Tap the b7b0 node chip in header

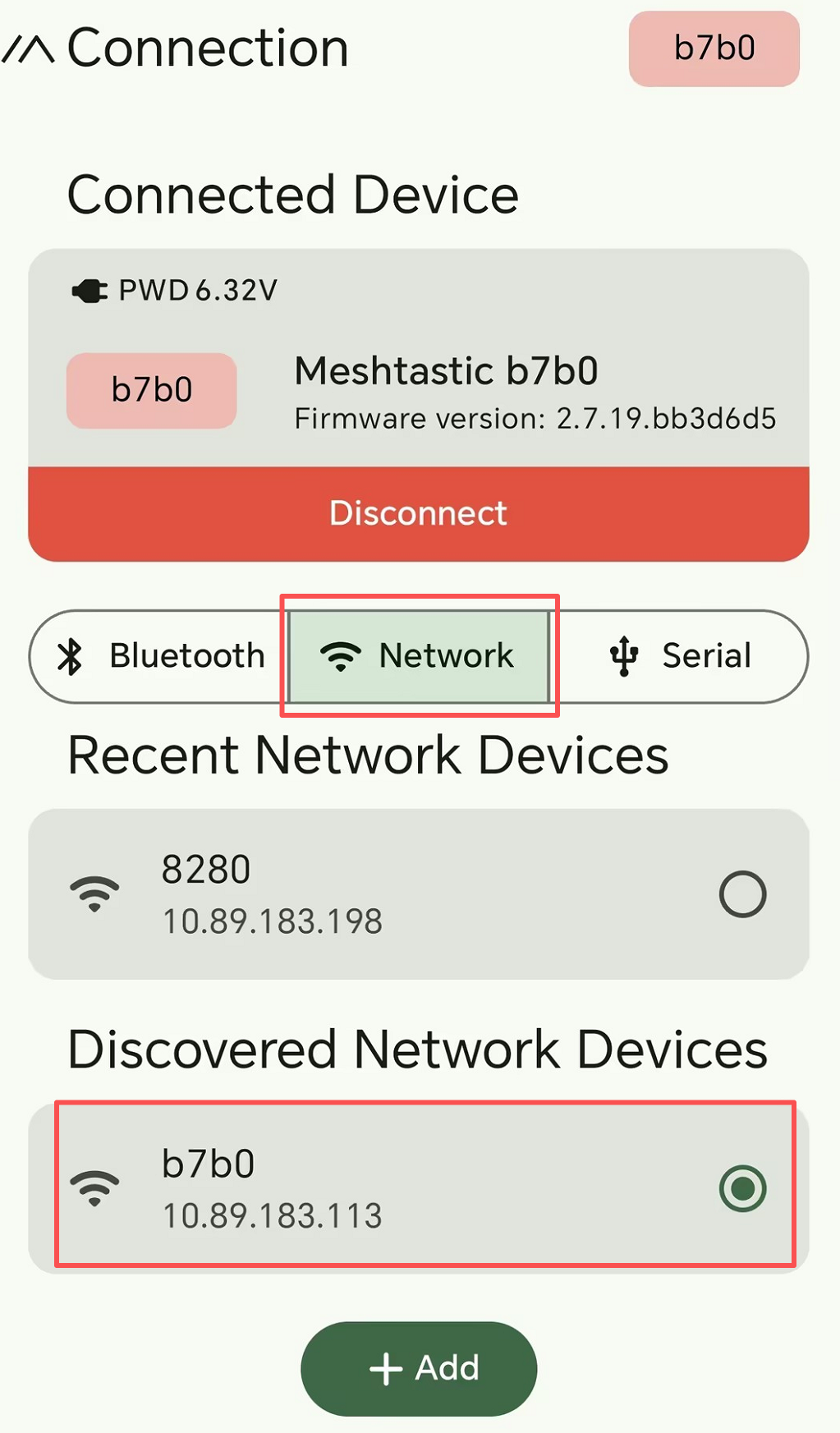(714, 48)
